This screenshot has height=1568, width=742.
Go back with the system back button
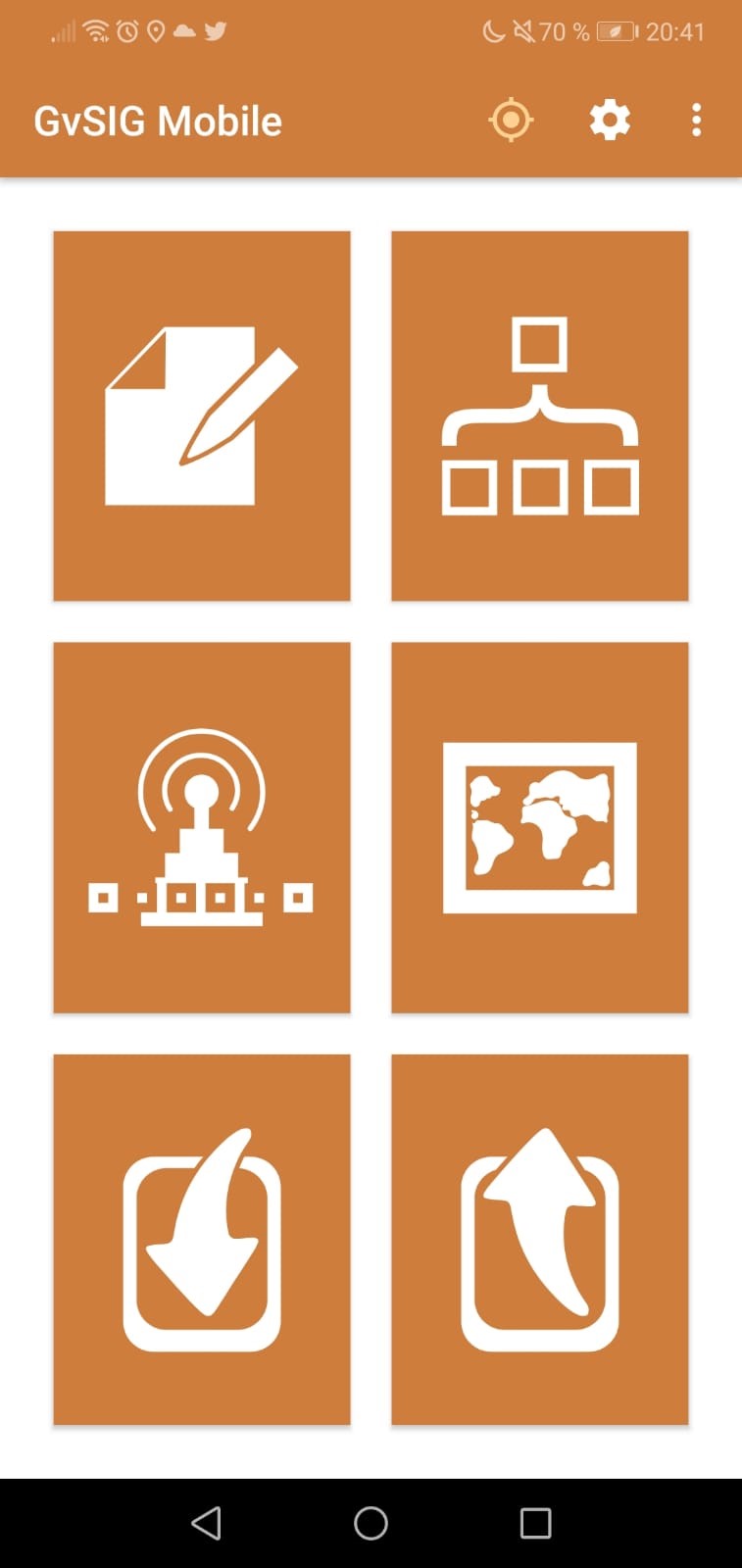pyautogui.click(x=206, y=1523)
